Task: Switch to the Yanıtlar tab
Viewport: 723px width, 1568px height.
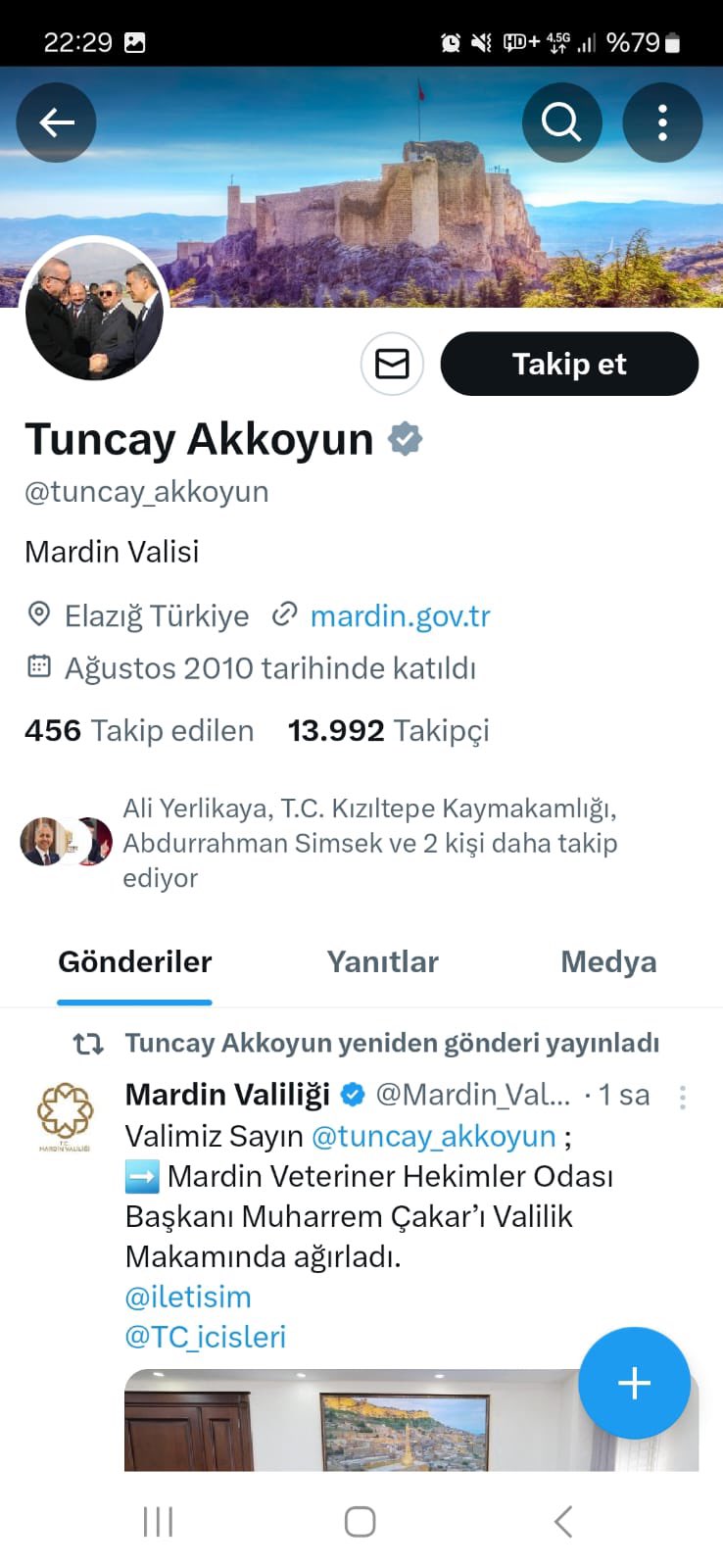Action: [x=382, y=961]
